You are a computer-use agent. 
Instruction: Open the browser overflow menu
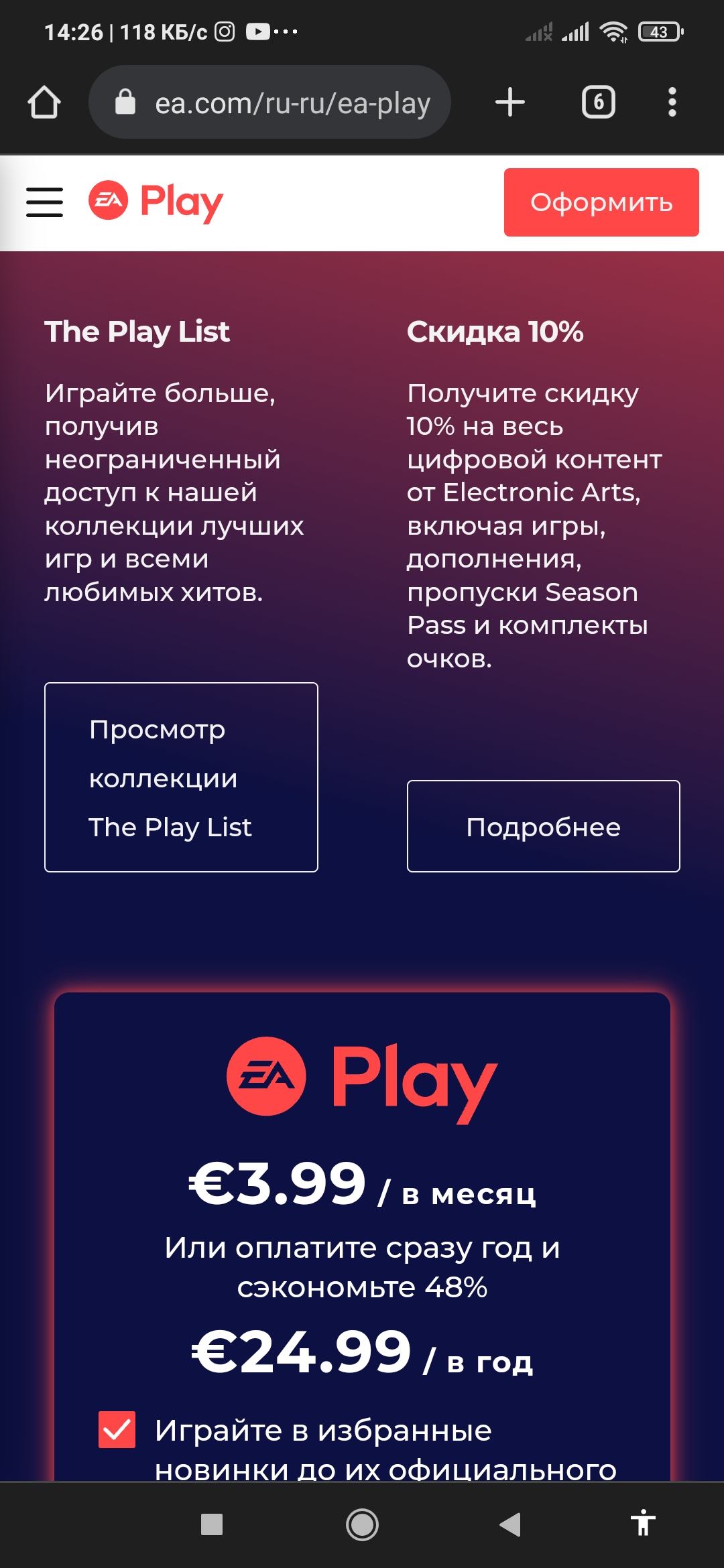(x=672, y=103)
